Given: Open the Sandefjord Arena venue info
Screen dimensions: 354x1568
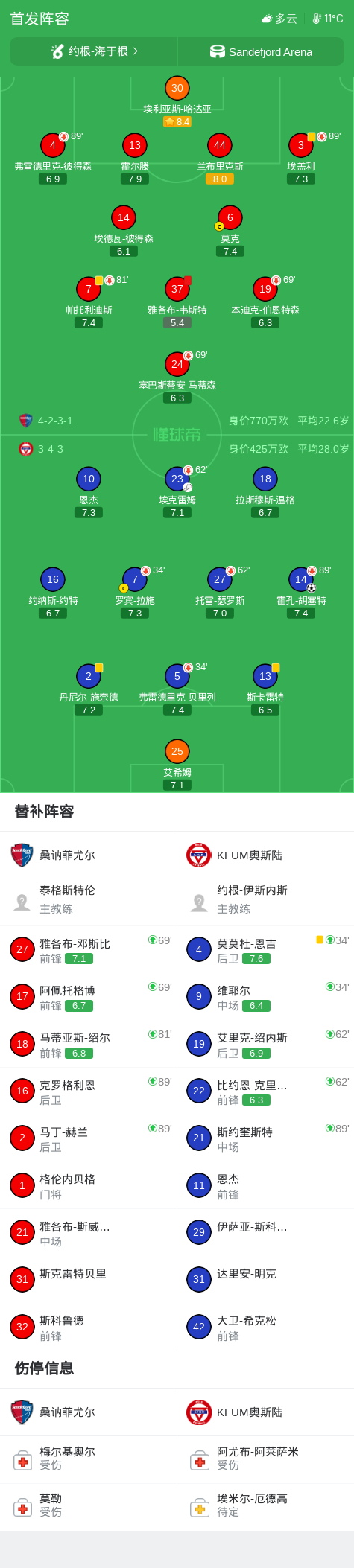Looking at the screenshot, I should click(x=261, y=51).
